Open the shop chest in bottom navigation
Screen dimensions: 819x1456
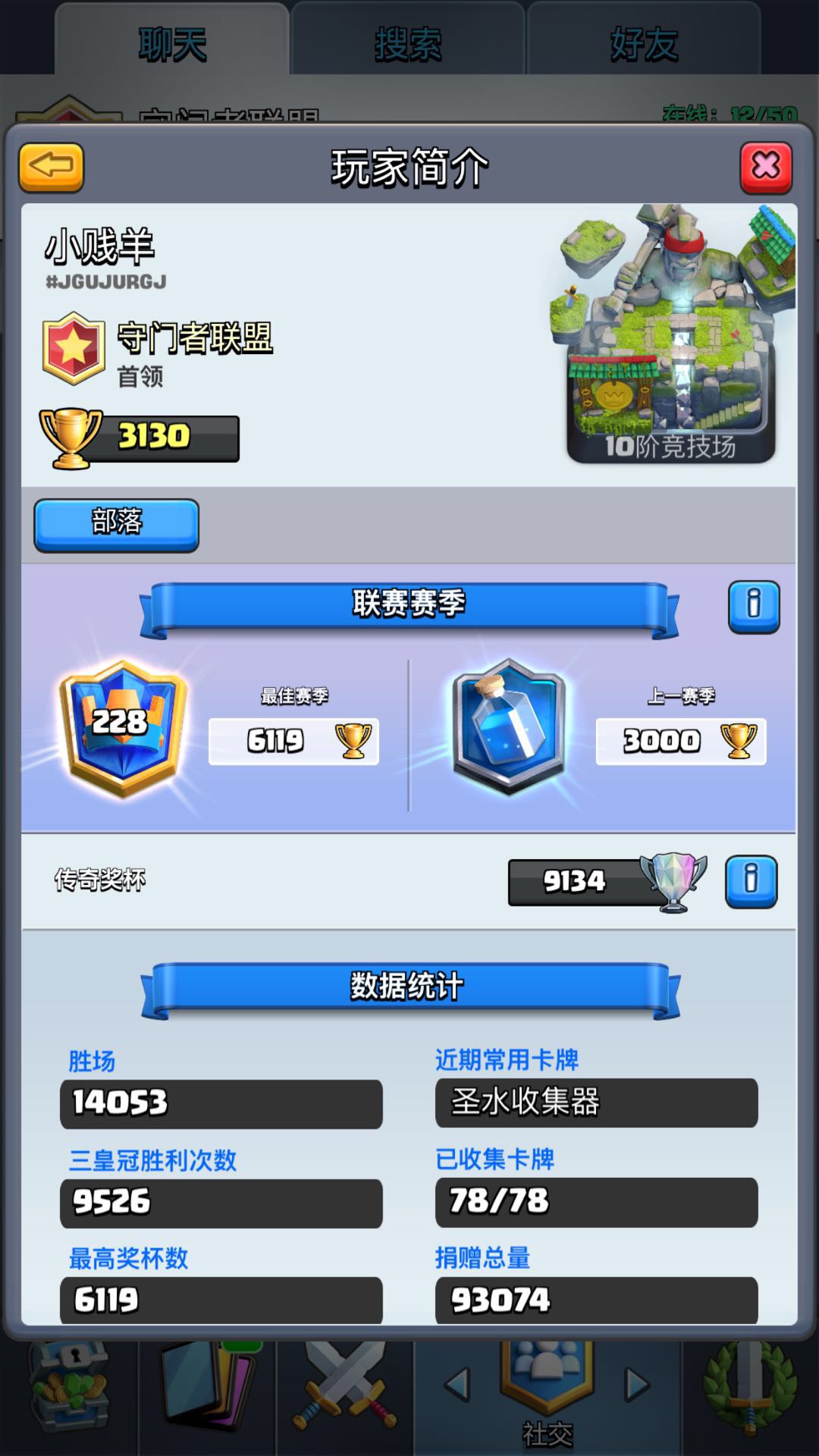coord(70,1389)
